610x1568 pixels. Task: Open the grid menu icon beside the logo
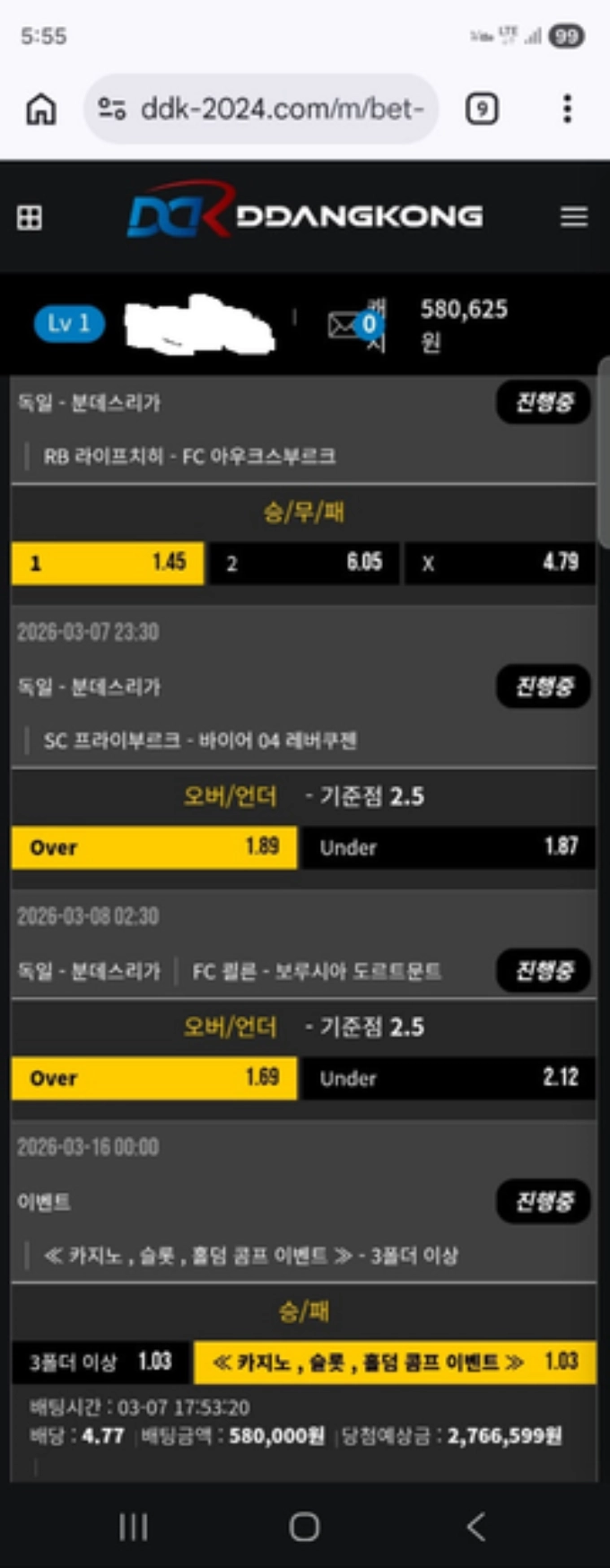click(30, 217)
